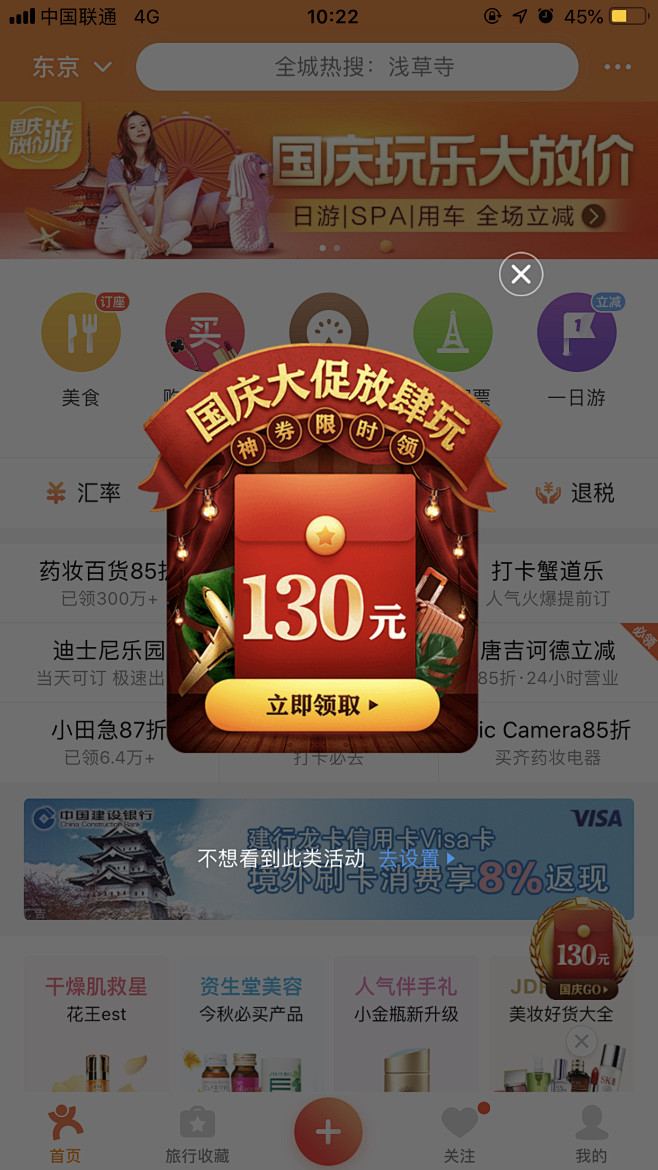Viewport: 658px width, 1170px height.
Task: Dismiss the floating 国庆GO badge
Action: point(581,1041)
